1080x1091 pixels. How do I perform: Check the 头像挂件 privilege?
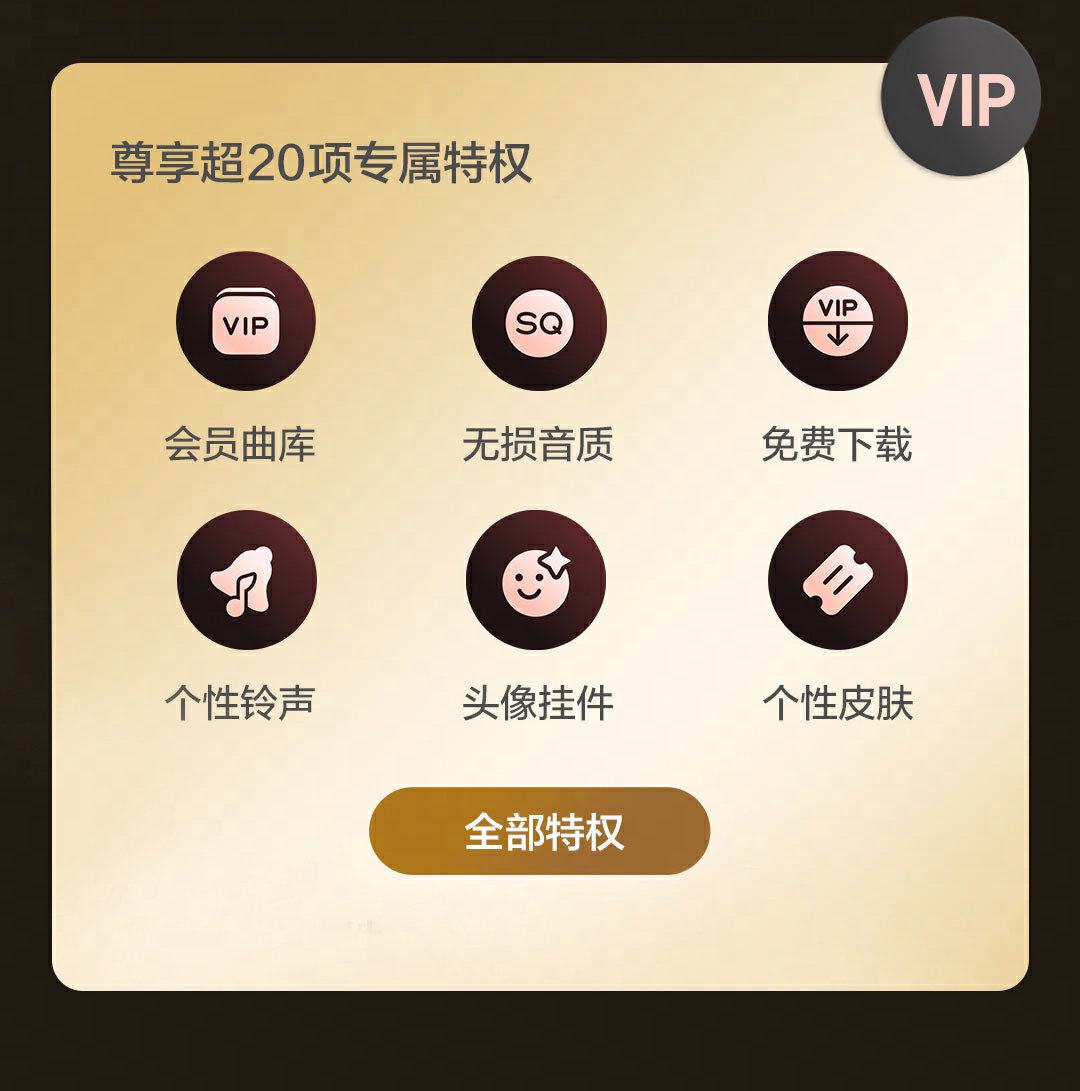point(536,580)
